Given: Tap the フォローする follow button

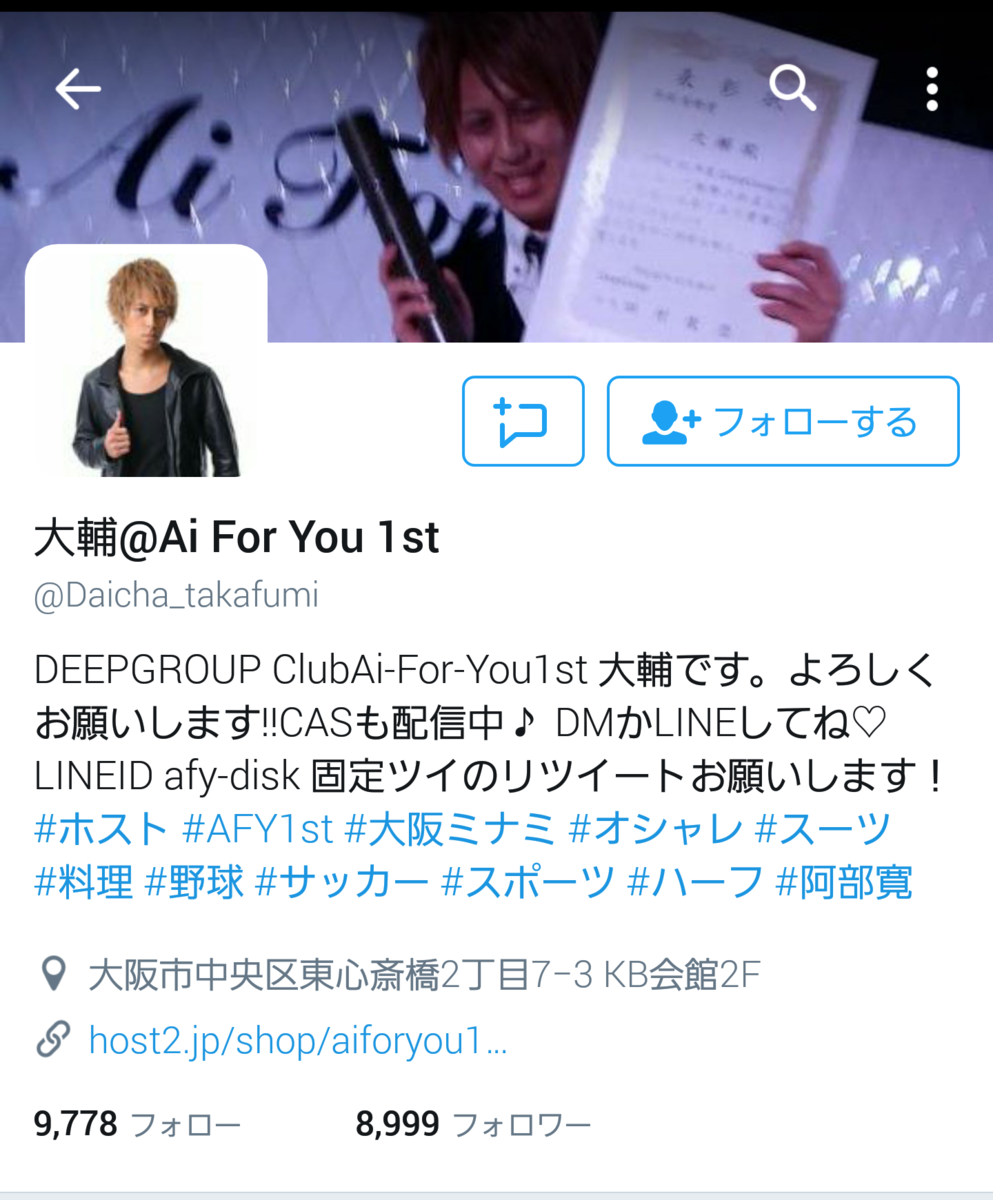Looking at the screenshot, I should [x=782, y=421].
